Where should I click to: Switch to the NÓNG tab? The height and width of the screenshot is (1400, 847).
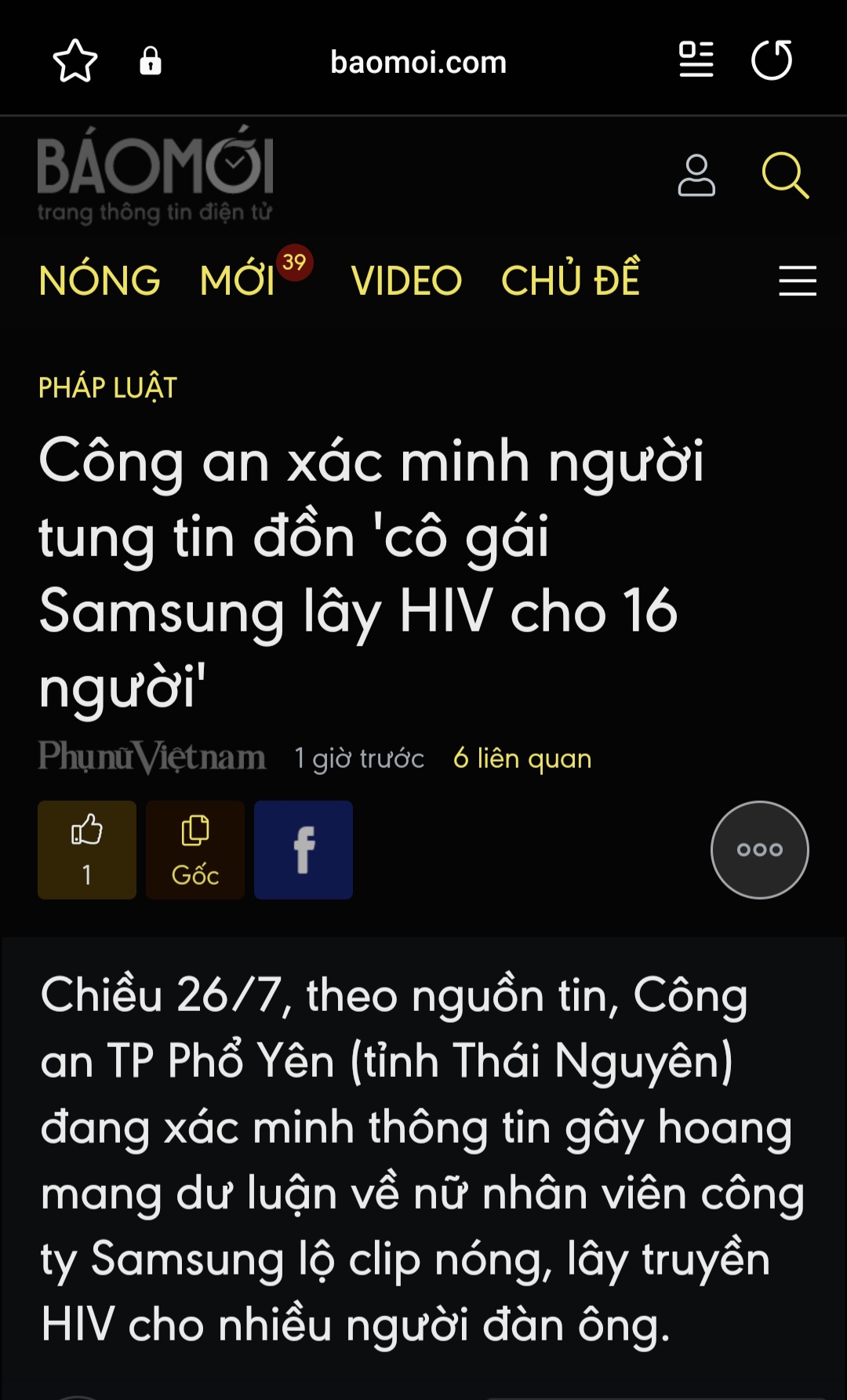[x=99, y=281]
